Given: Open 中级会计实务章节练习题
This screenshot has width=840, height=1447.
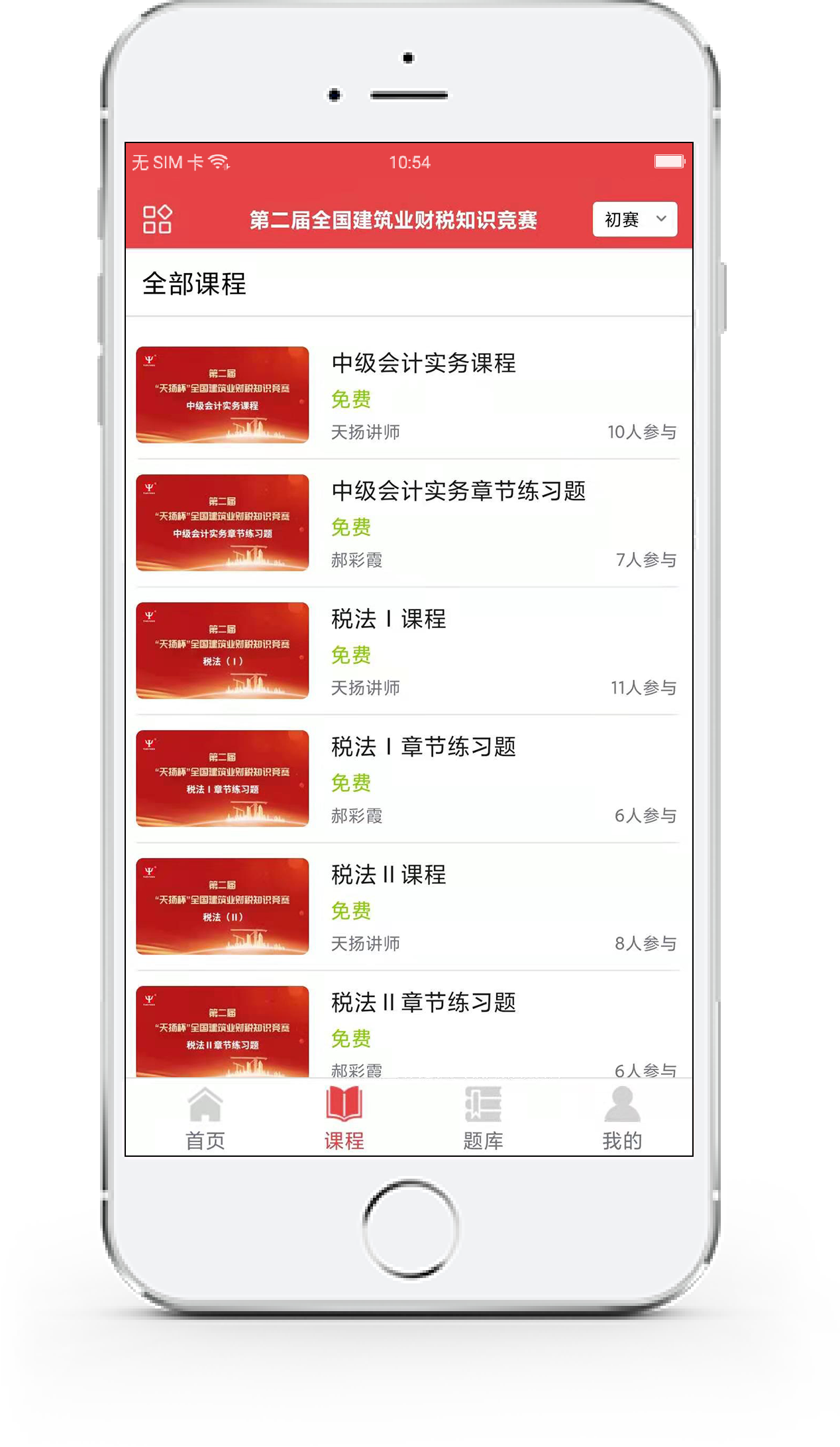Looking at the screenshot, I should coord(458,491).
